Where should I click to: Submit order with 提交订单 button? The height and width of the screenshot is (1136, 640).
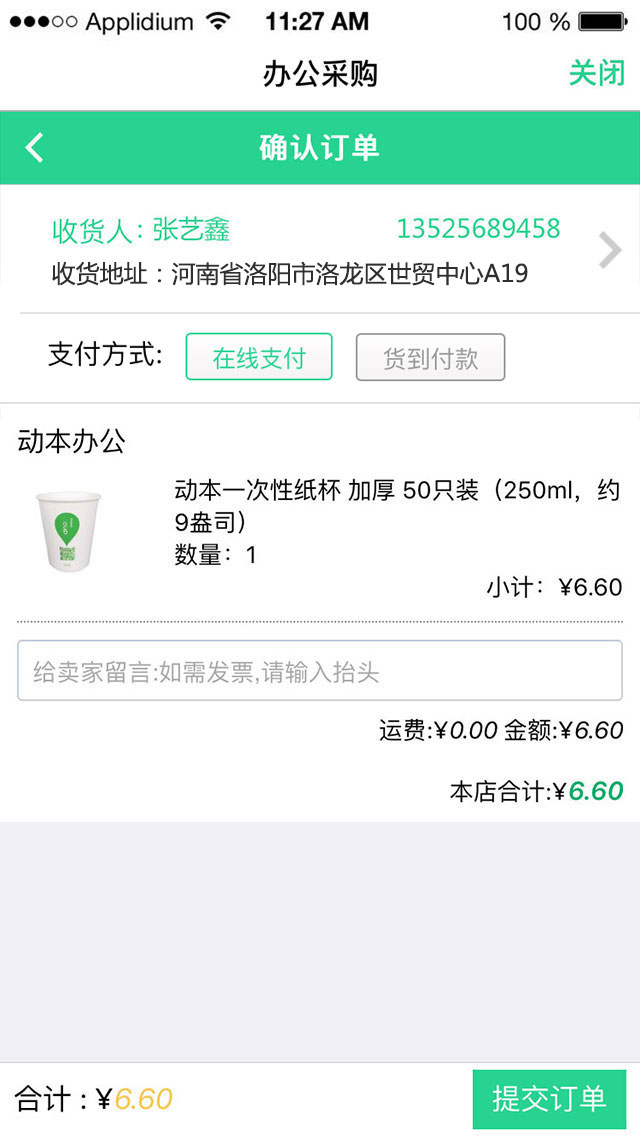[x=549, y=1100]
